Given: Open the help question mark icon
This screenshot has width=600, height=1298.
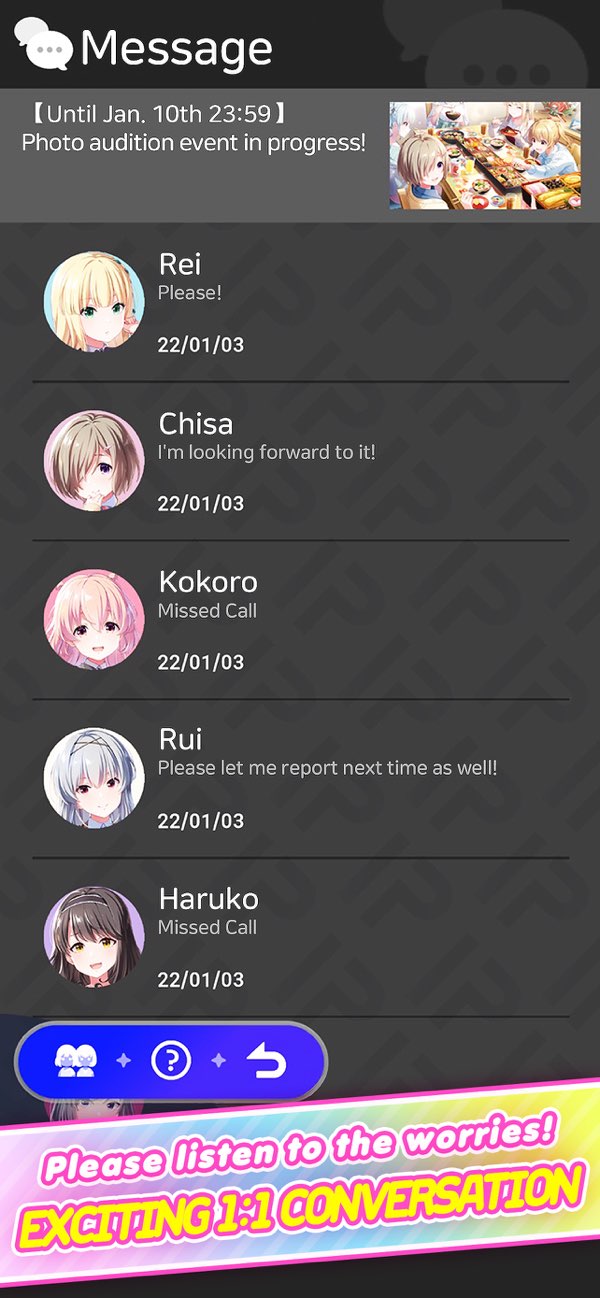Looking at the screenshot, I should click(171, 1061).
